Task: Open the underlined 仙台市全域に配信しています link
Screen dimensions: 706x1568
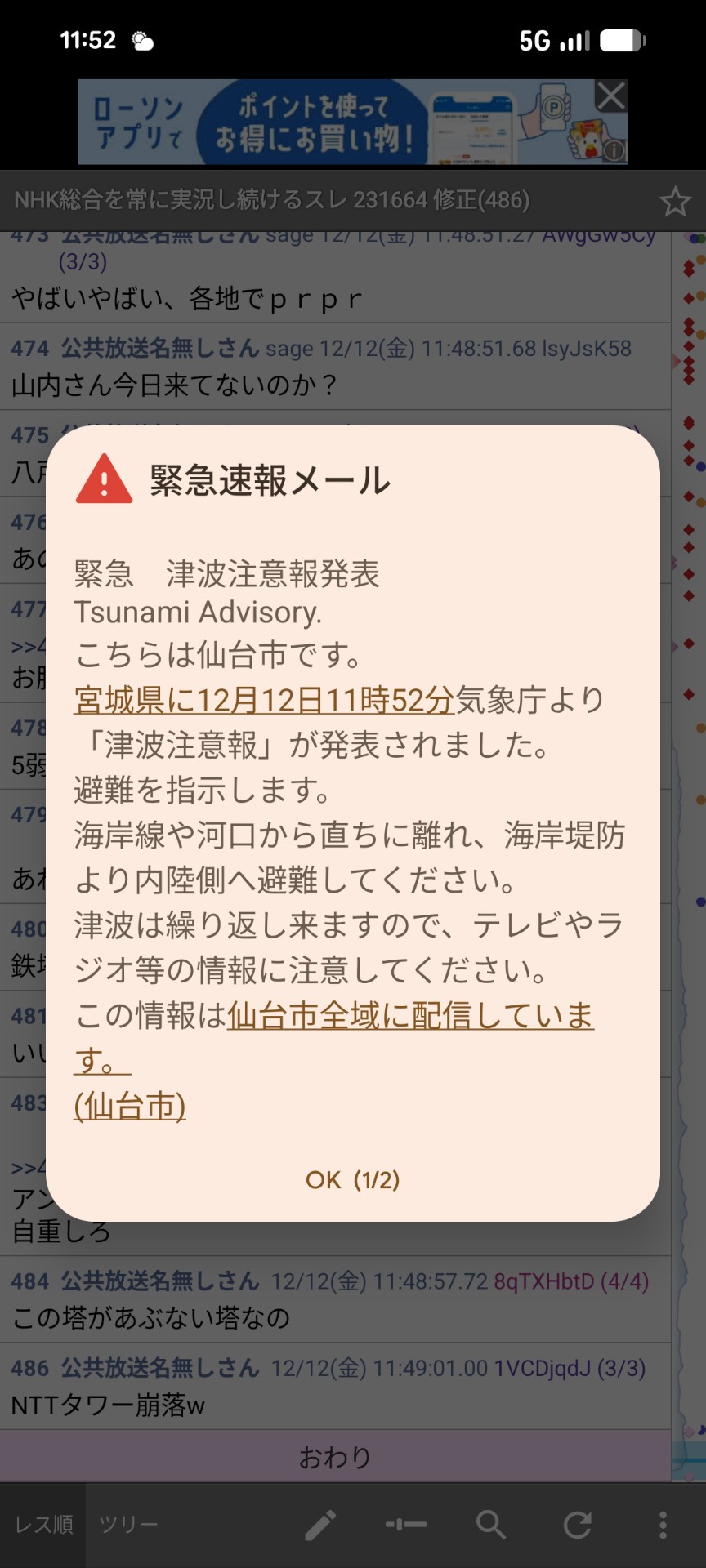Action: click(409, 1016)
